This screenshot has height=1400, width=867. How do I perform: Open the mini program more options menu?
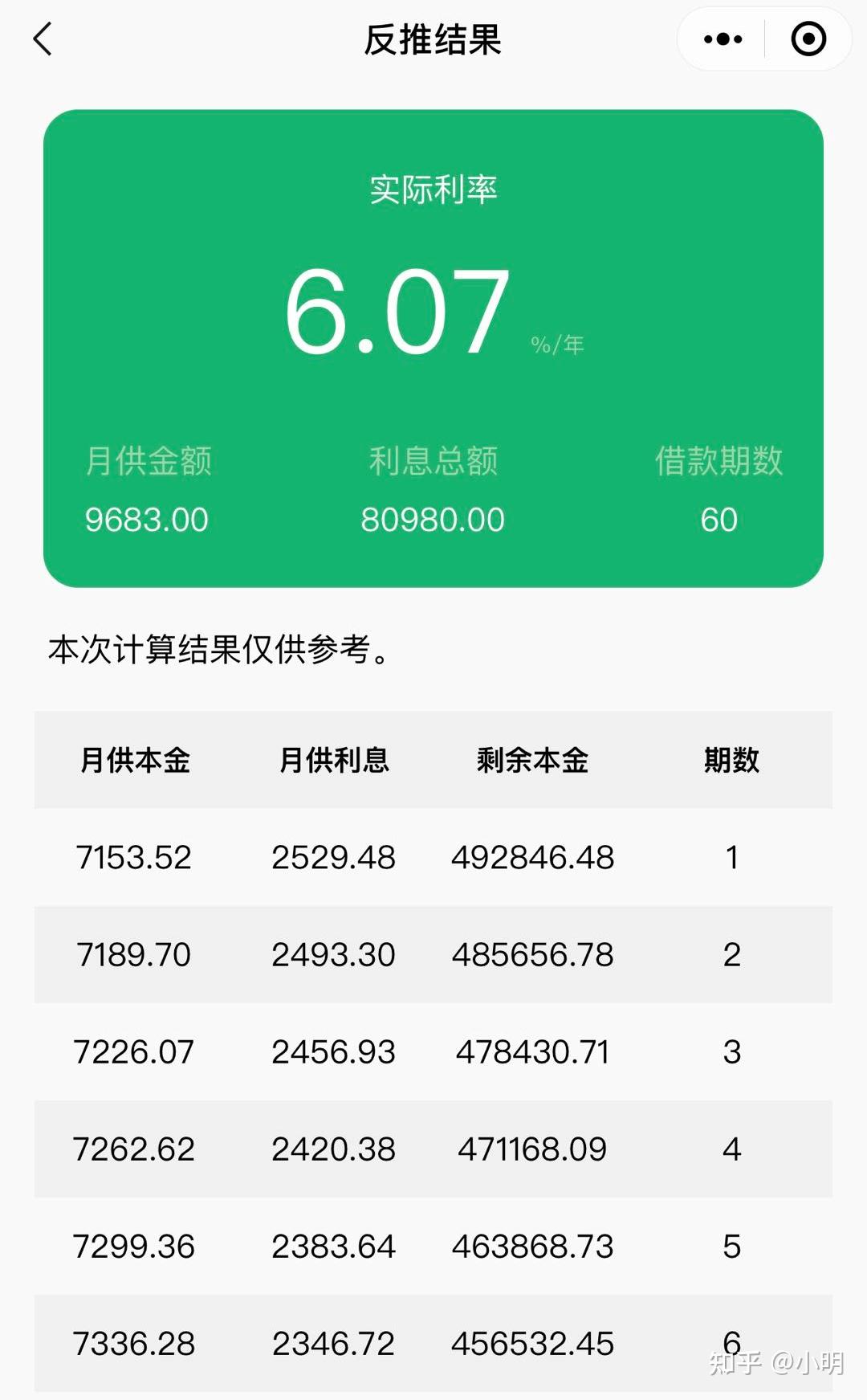(x=722, y=39)
